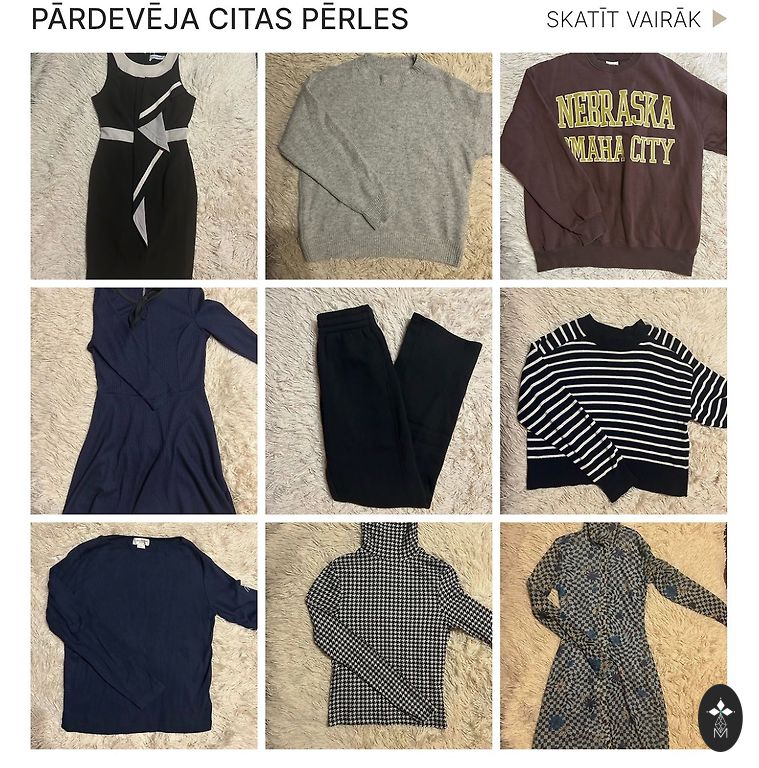Tap SKATĪT VAIRĀK to see more items
The width and height of the screenshot is (759, 768).
pyautogui.click(x=635, y=20)
